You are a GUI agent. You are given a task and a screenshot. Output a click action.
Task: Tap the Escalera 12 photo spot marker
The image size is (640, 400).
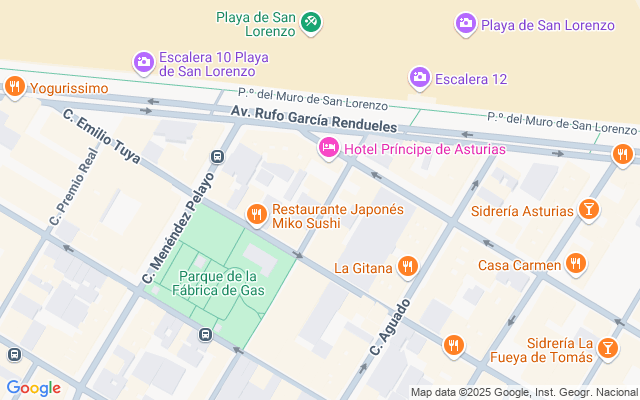[x=420, y=78]
